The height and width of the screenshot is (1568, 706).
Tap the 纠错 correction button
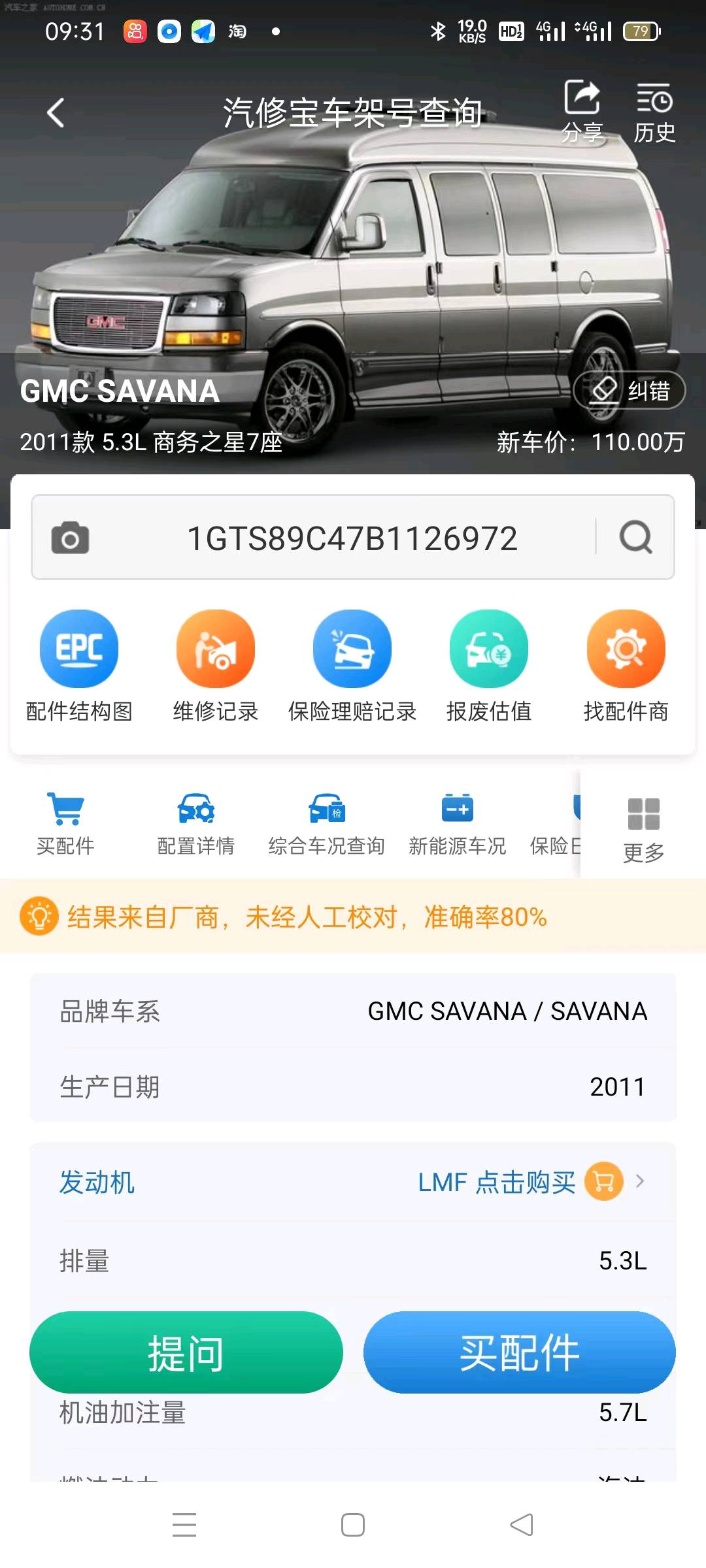pos(629,391)
